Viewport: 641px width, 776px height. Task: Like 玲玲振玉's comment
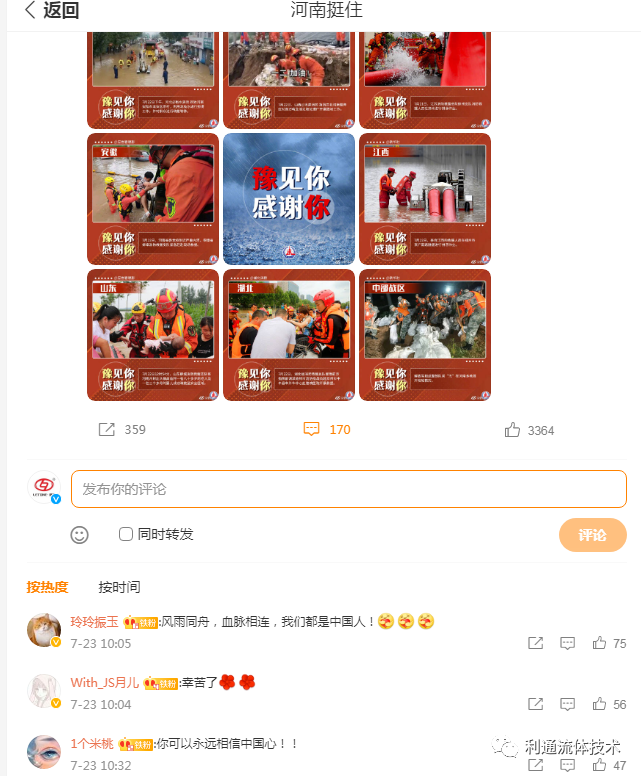pyautogui.click(x=600, y=643)
